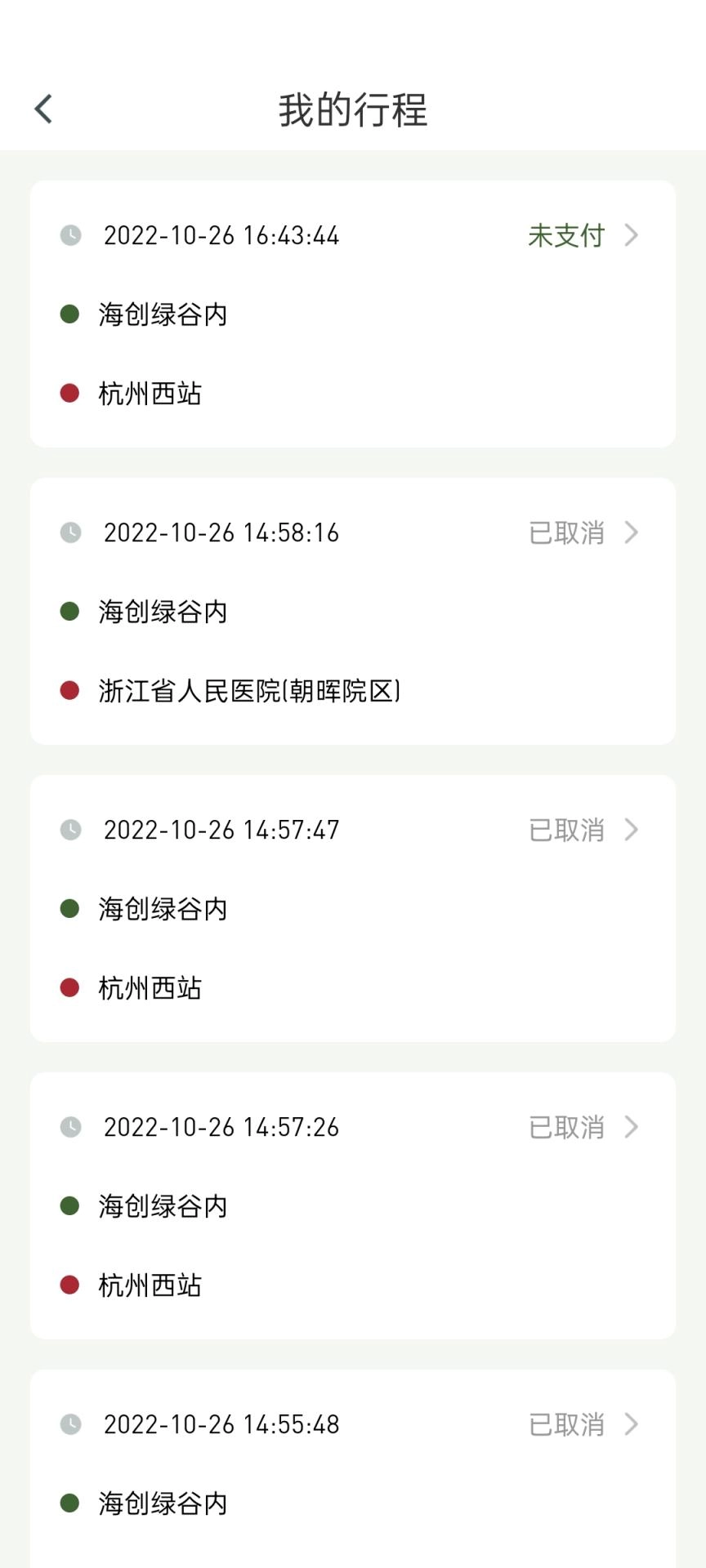Click the clock icon on the 14:55:48 trip

[x=72, y=1424]
